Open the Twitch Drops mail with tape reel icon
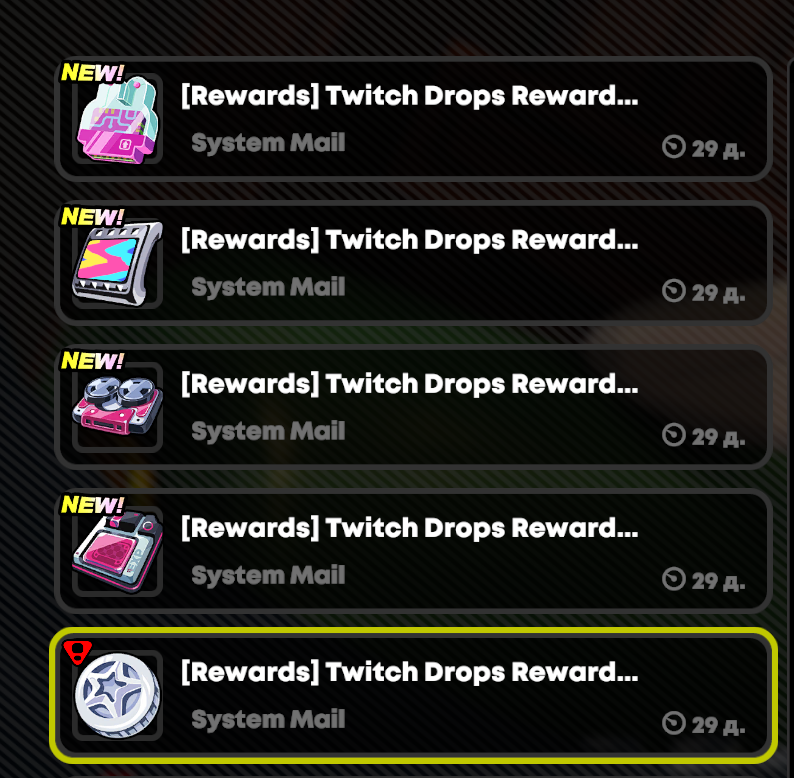Image resolution: width=794 pixels, height=778 pixels. click(412, 407)
